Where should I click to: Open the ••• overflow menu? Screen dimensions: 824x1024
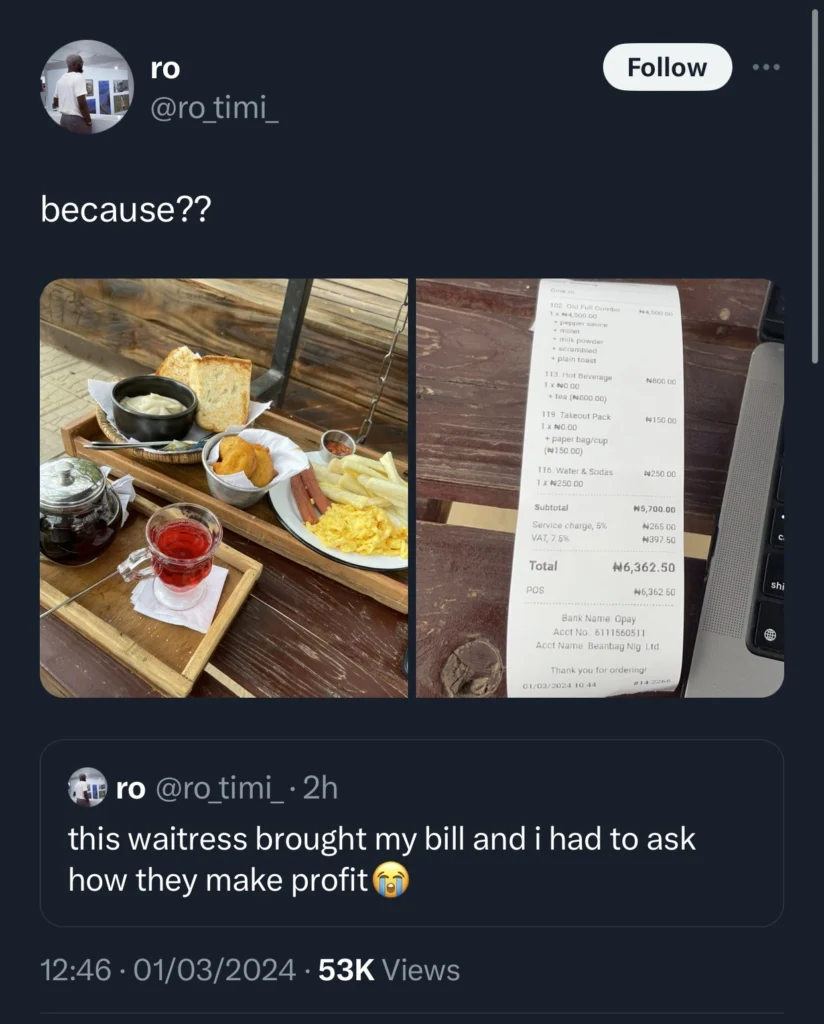[766, 66]
